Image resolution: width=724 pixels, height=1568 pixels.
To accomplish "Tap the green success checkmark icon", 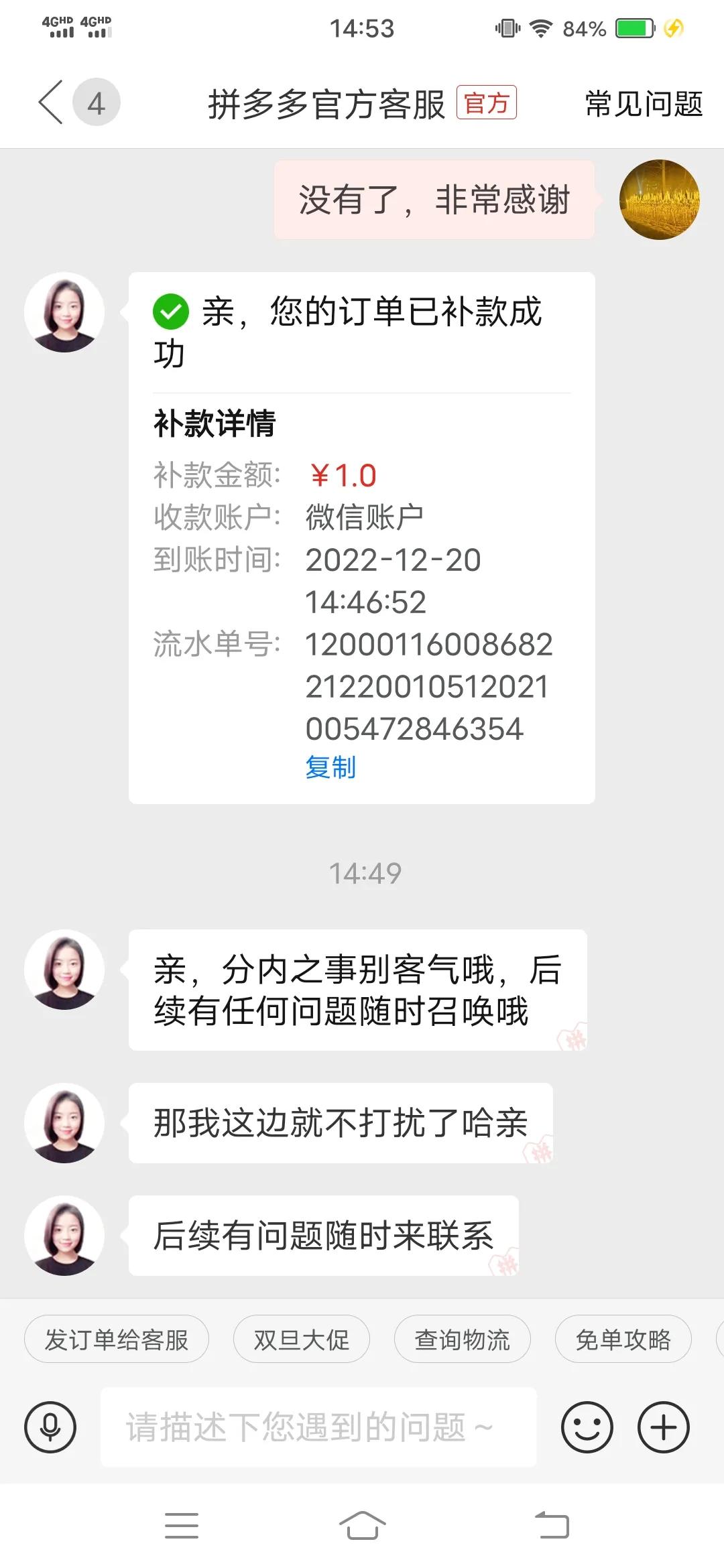I will 171,310.
